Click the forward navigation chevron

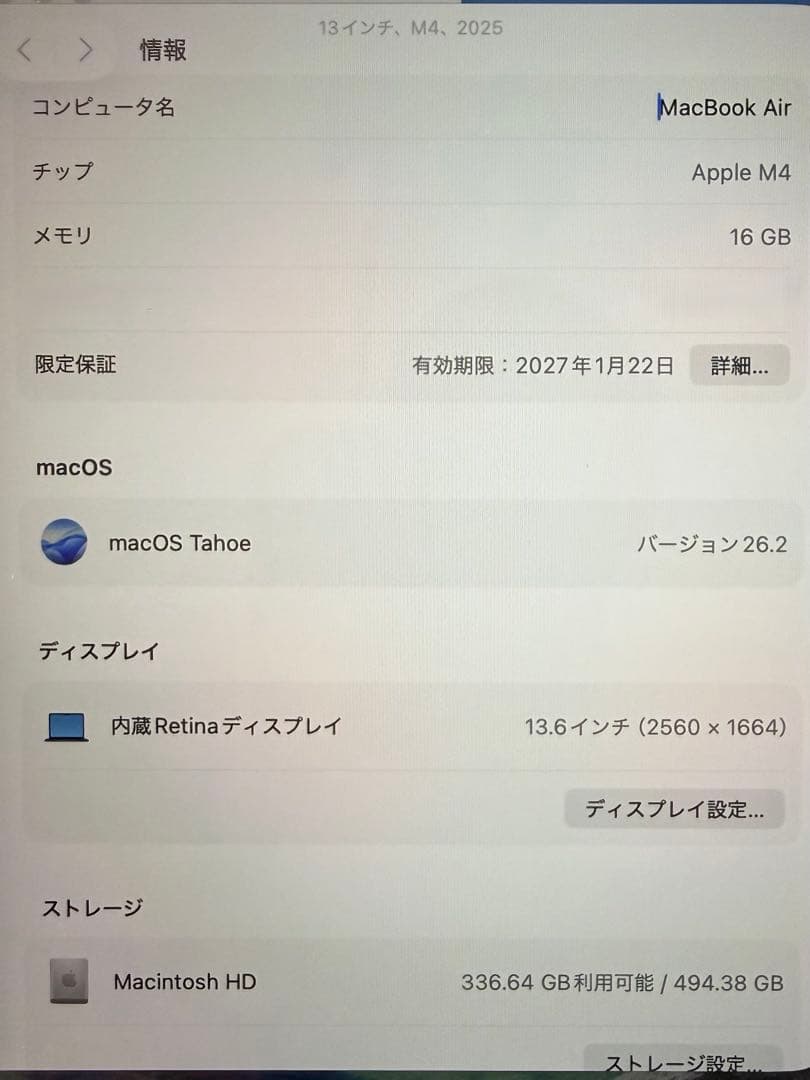(x=86, y=50)
